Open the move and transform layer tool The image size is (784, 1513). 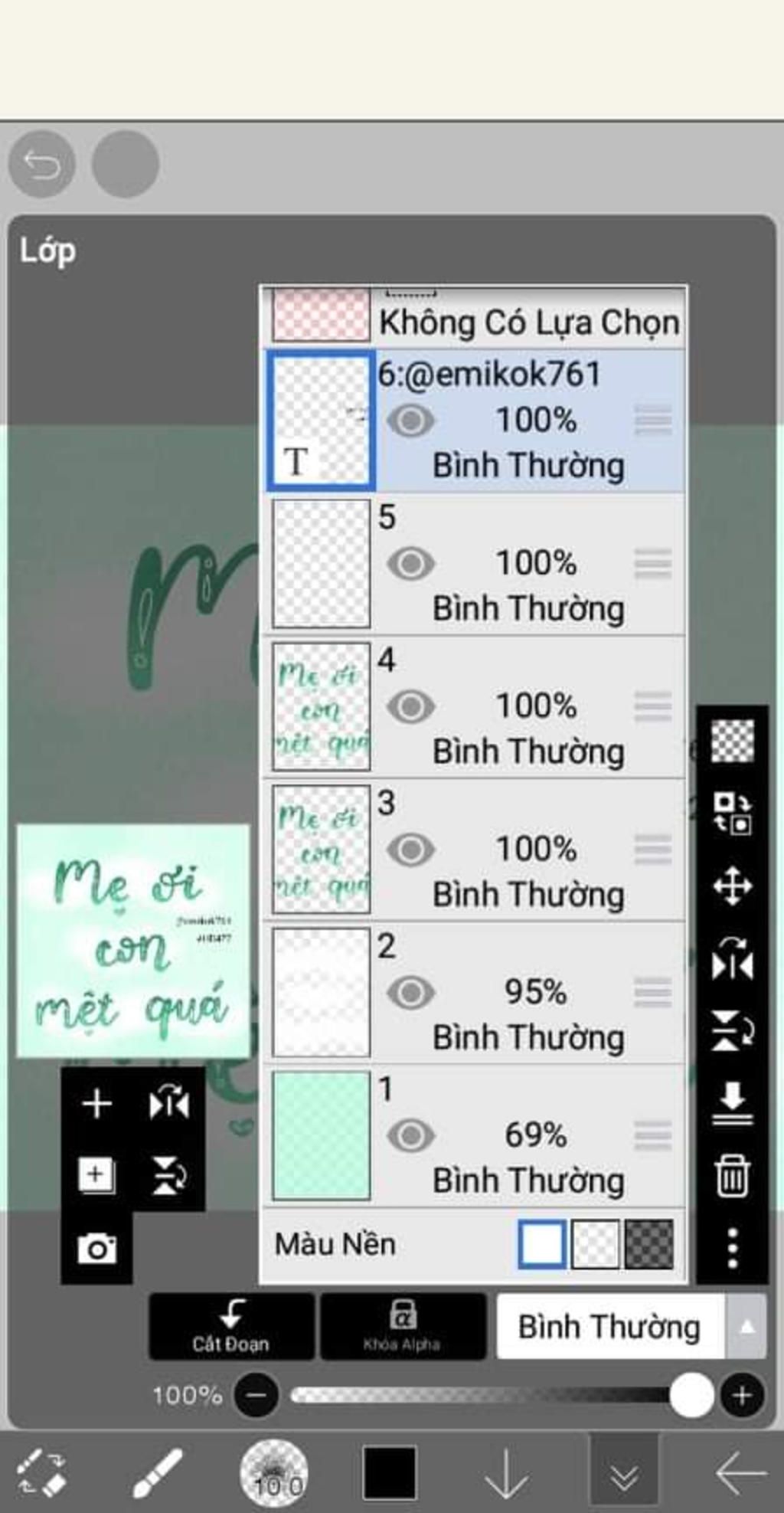[732, 886]
